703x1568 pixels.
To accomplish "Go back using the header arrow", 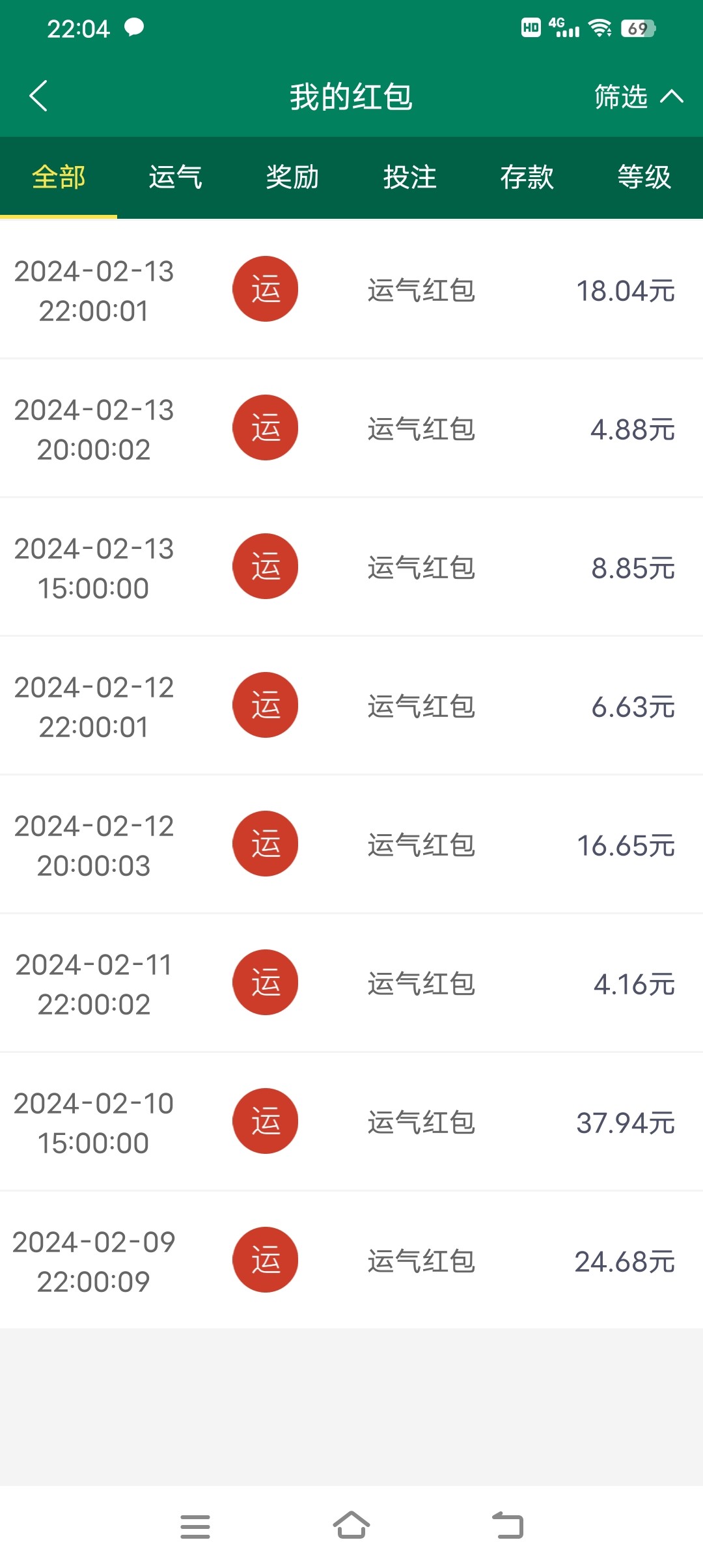I will pyautogui.click(x=39, y=96).
